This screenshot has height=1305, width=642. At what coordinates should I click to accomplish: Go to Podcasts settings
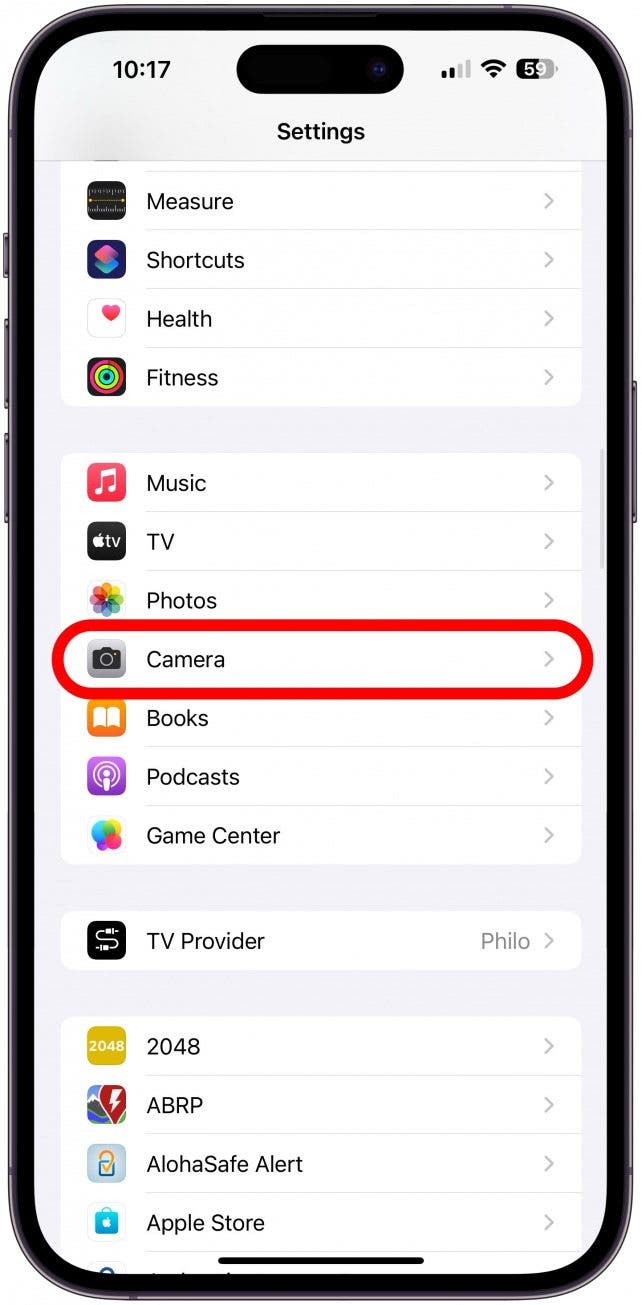(x=320, y=777)
